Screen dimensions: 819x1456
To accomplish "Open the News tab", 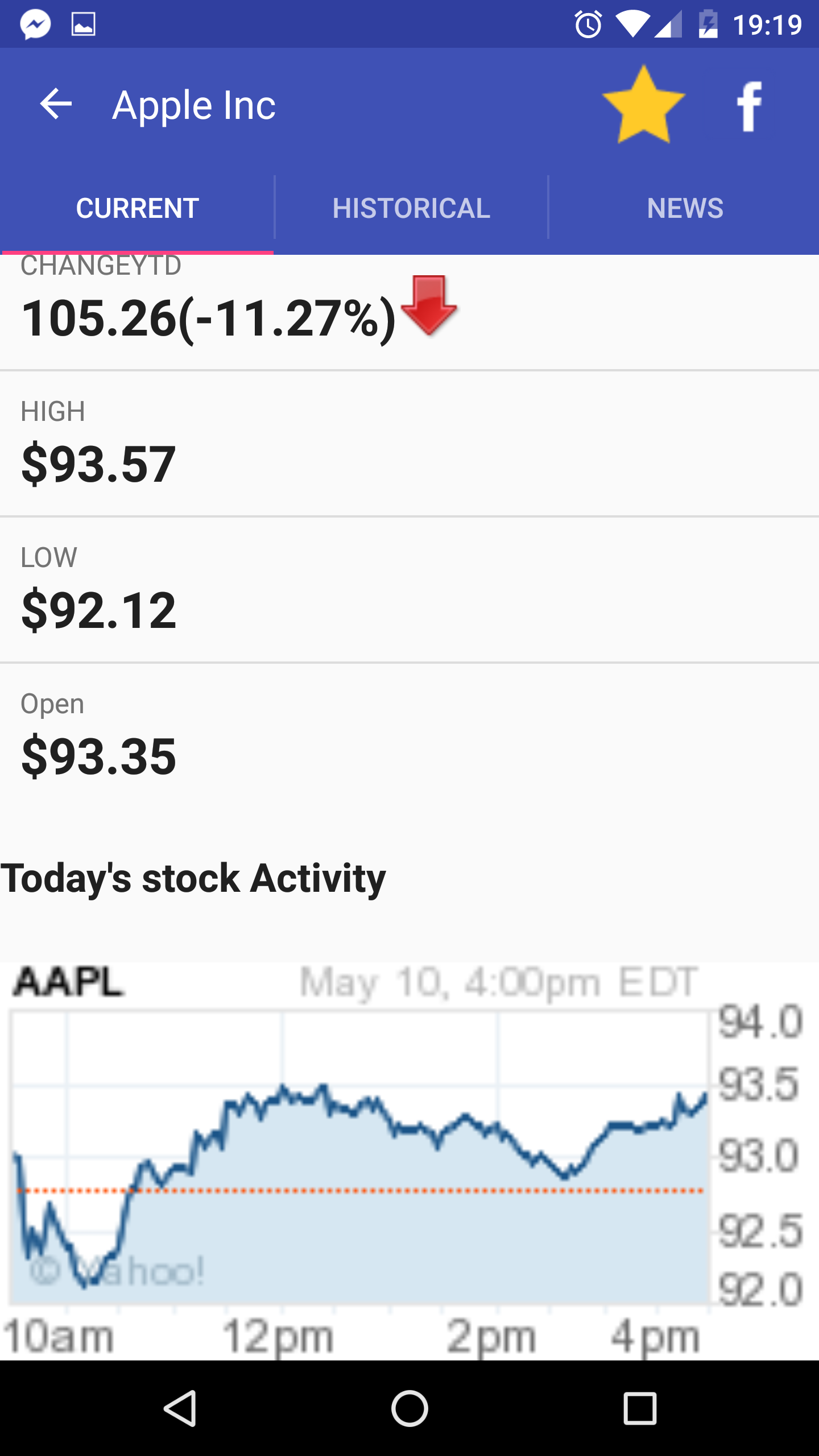I will point(685,208).
